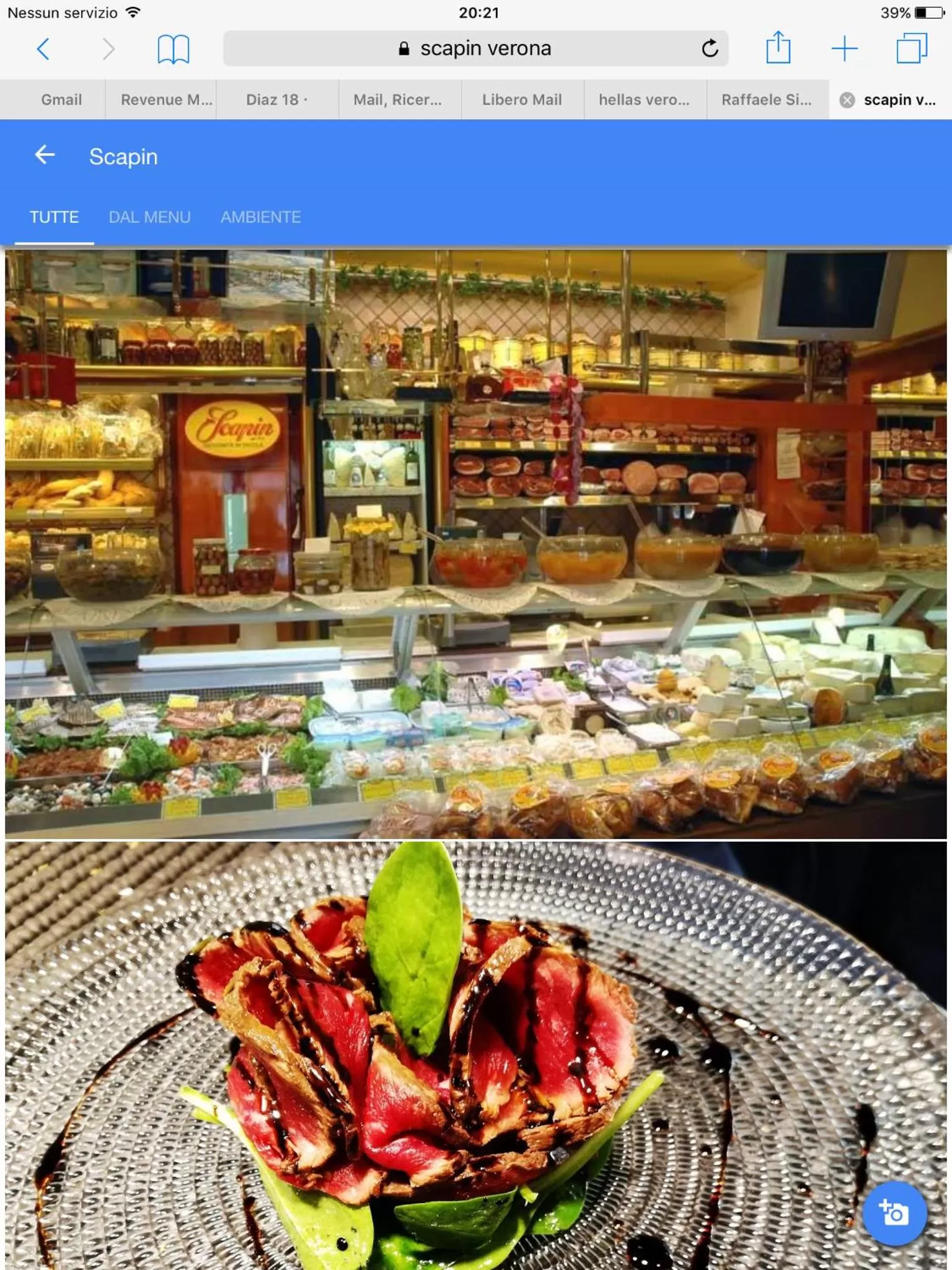Switch to the AMBIENTE tab

tap(260, 217)
